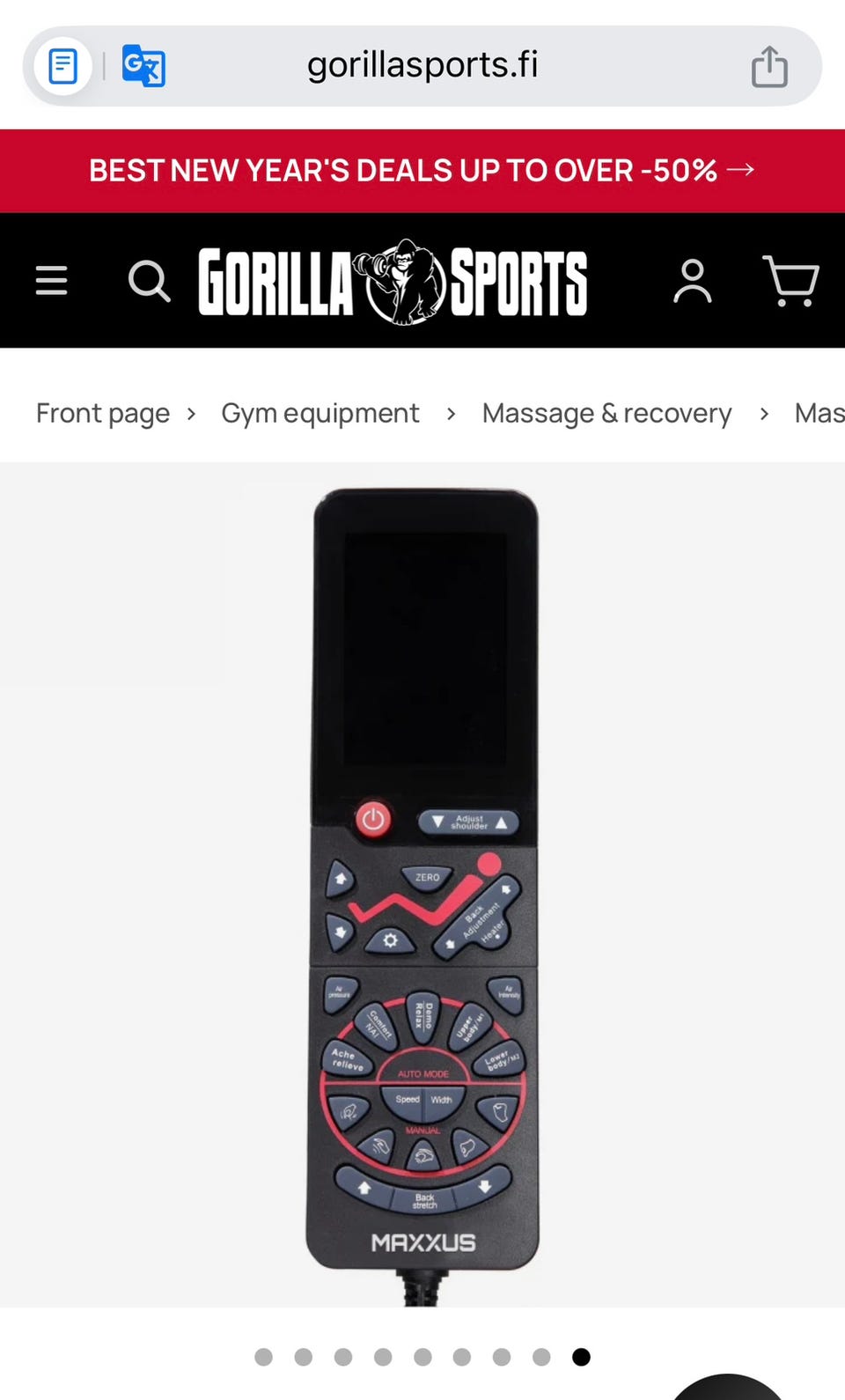Enlarge the remote control product image
845x1400 pixels.
point(423,881)
